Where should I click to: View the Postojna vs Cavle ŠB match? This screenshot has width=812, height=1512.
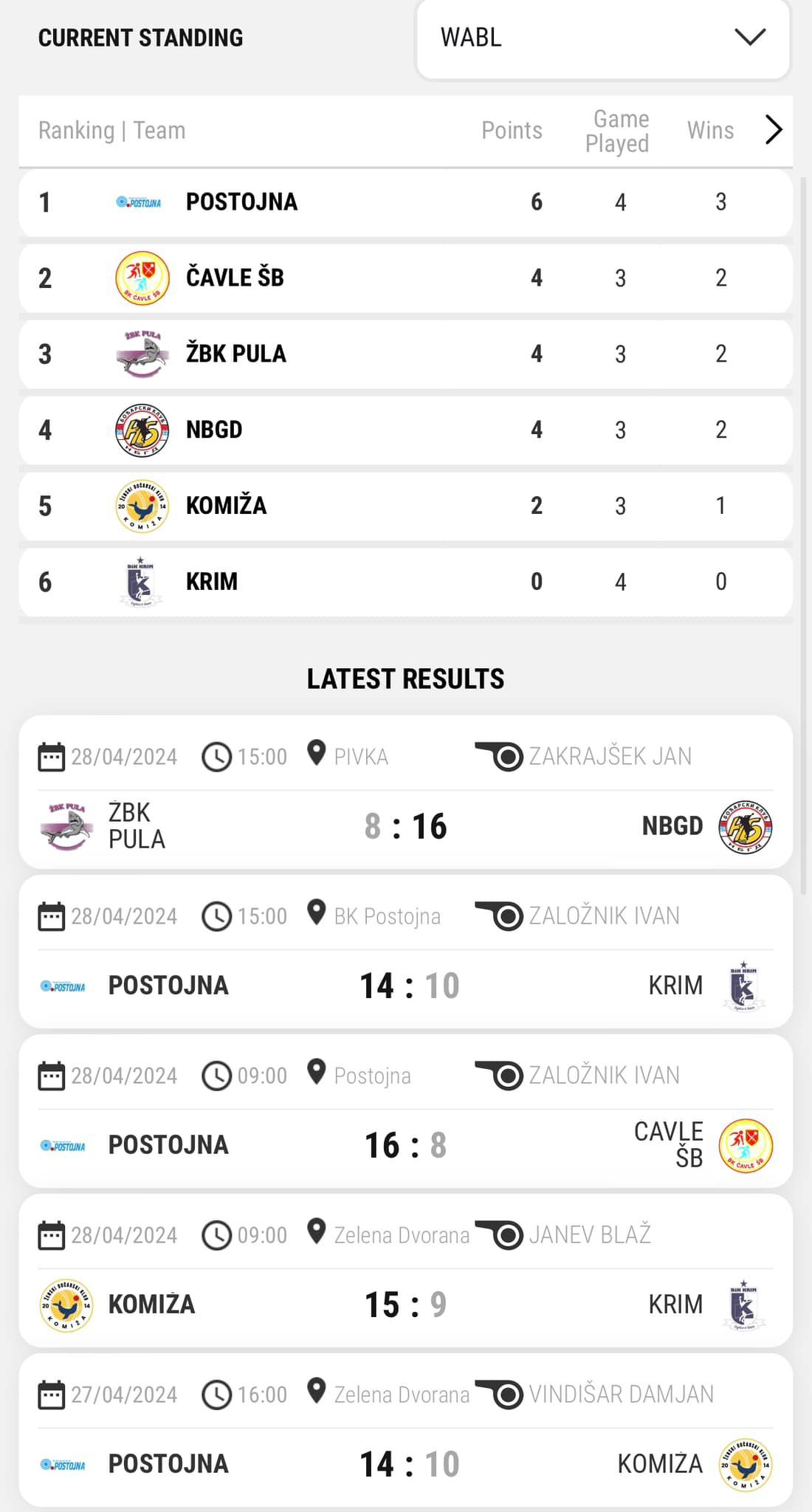(405, 1111)
